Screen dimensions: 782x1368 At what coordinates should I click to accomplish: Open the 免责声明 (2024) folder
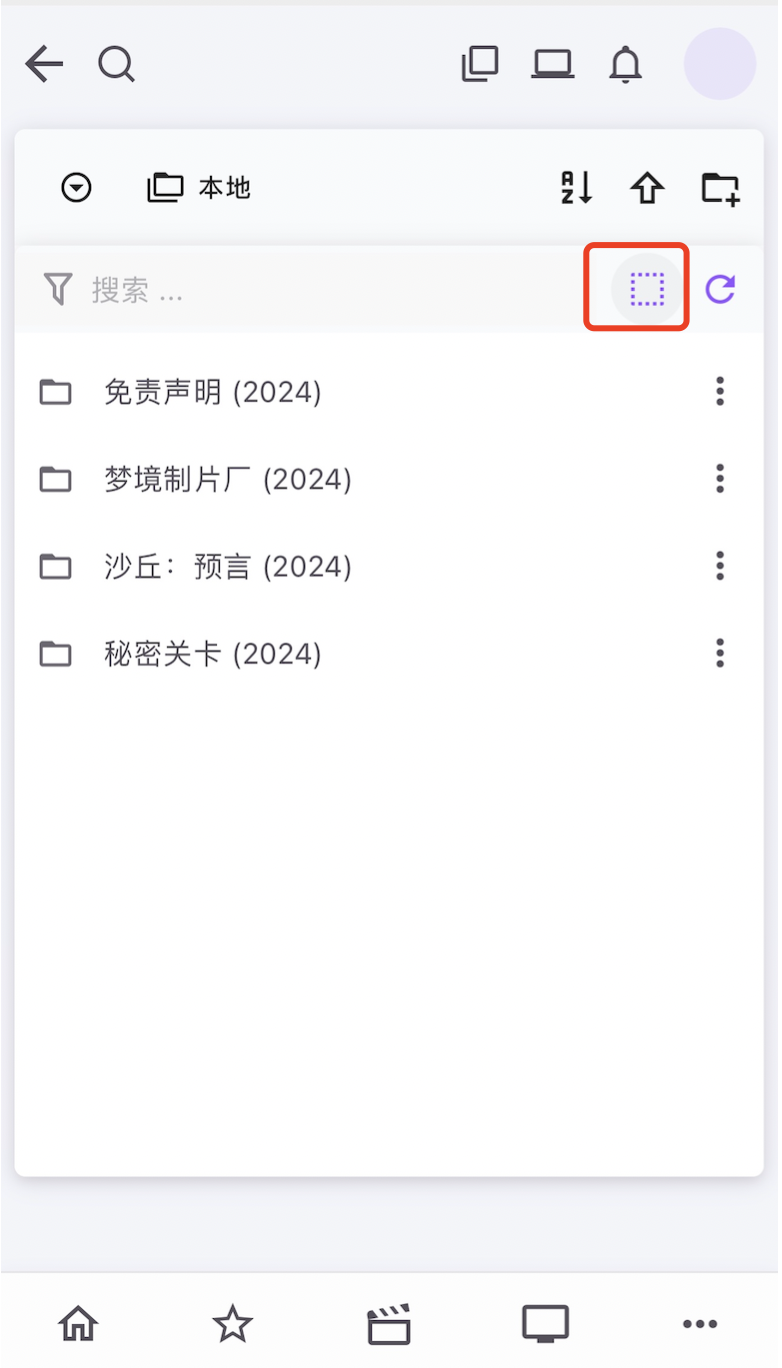213,392
